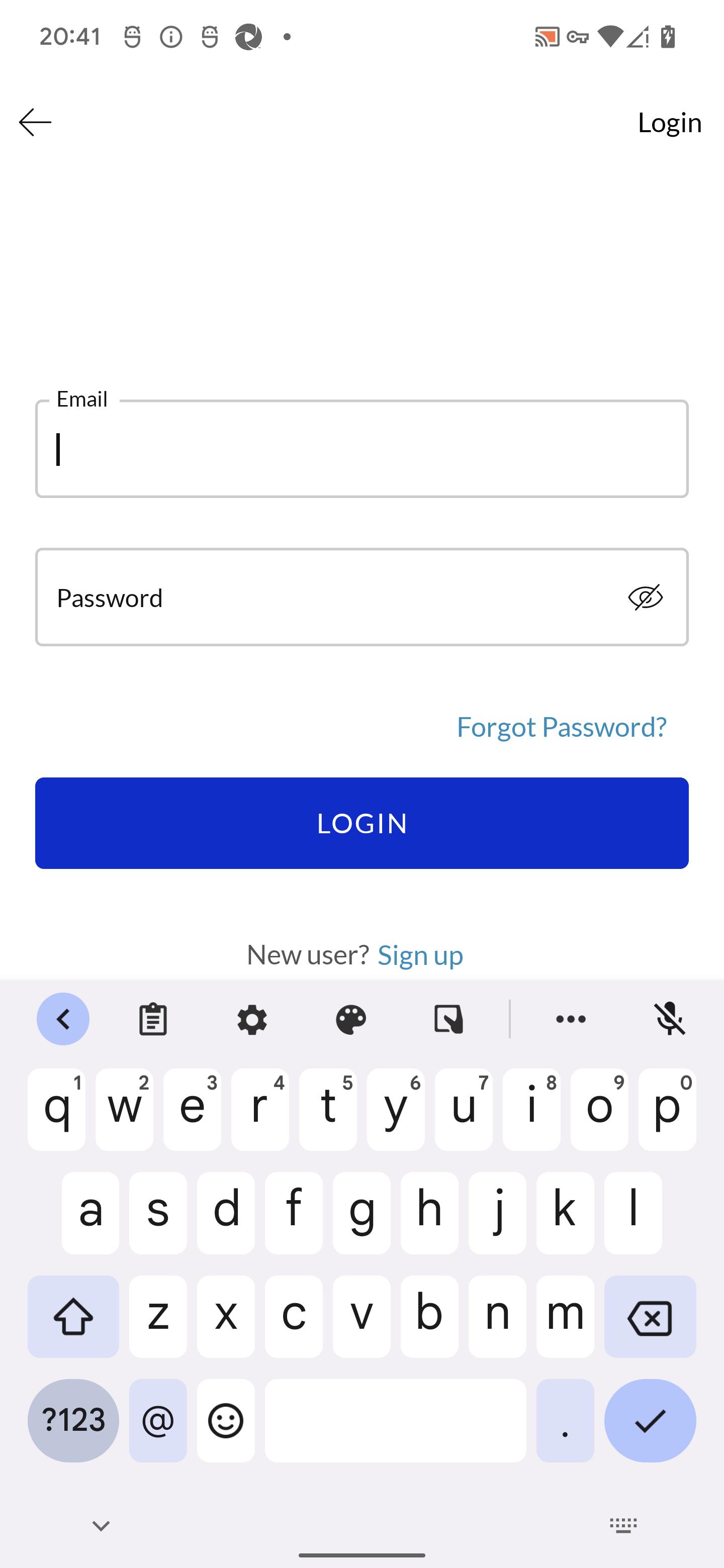The image size is (724, 1568).
Task: Tap the blue LOGIN button
Action: [361, 823]
